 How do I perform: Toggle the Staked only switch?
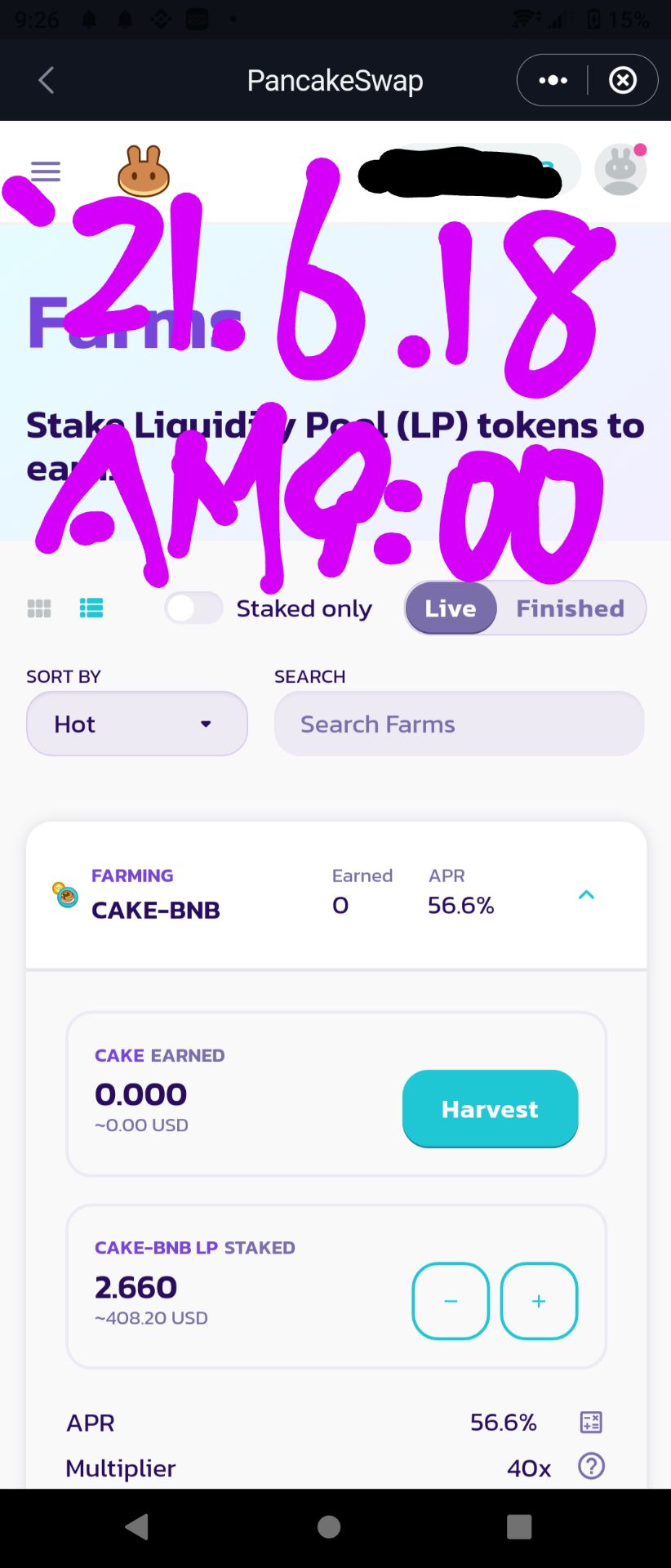pyautogui.click(x=193, y=608)
